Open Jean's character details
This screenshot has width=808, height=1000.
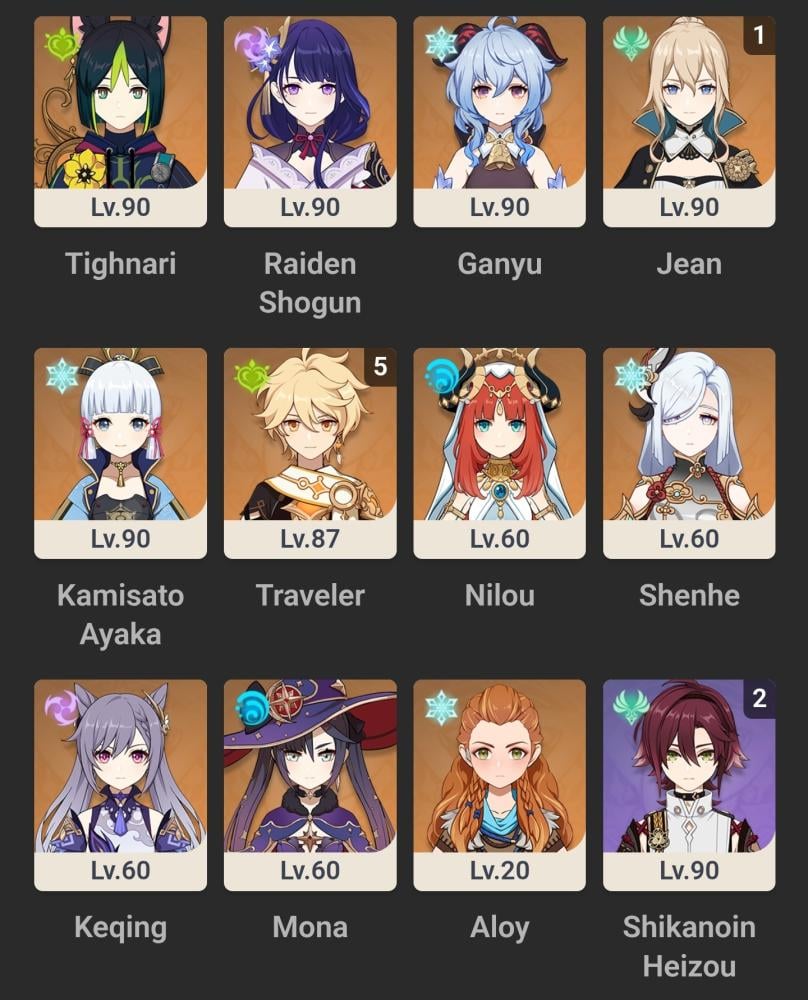pos(689,120)
